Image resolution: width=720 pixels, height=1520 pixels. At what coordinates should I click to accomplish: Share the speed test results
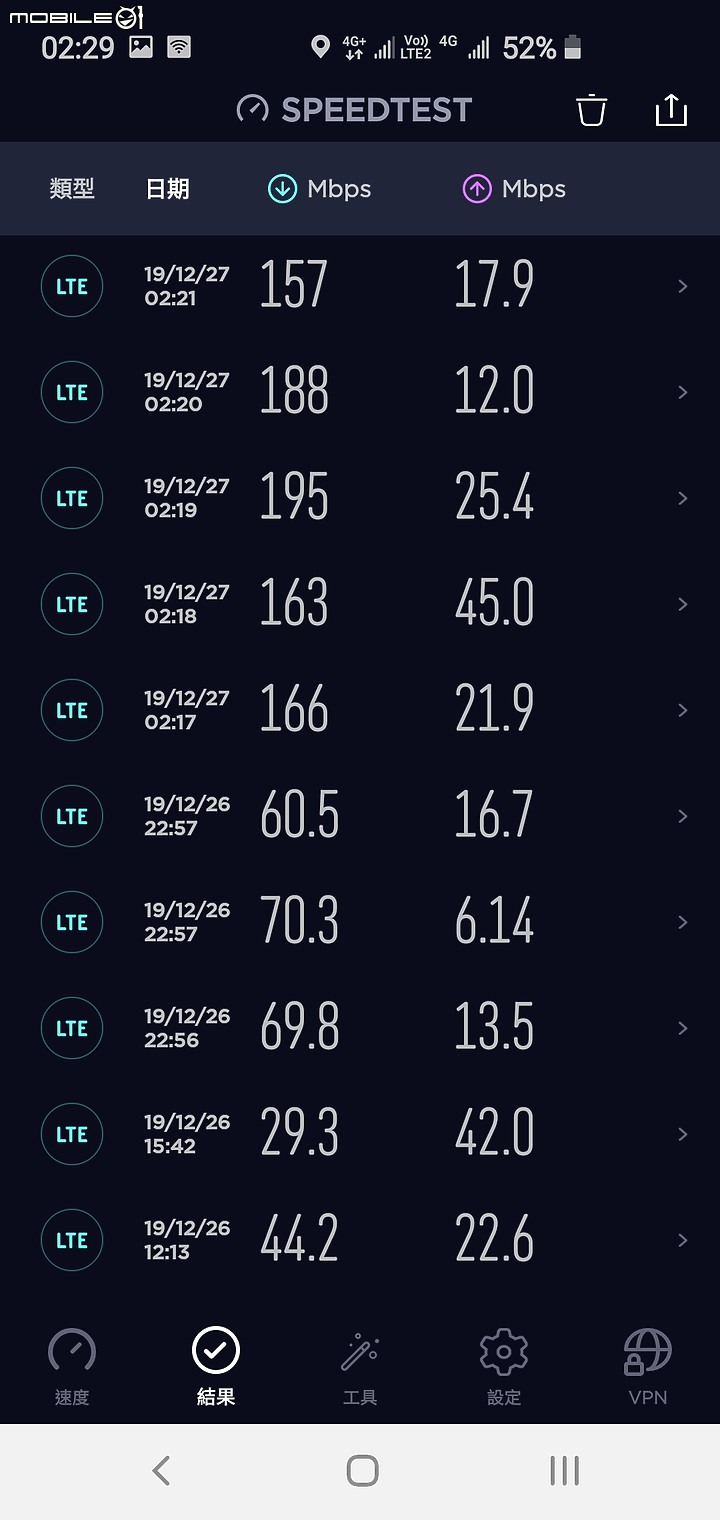pyautogui.click(x=671, y=110)
